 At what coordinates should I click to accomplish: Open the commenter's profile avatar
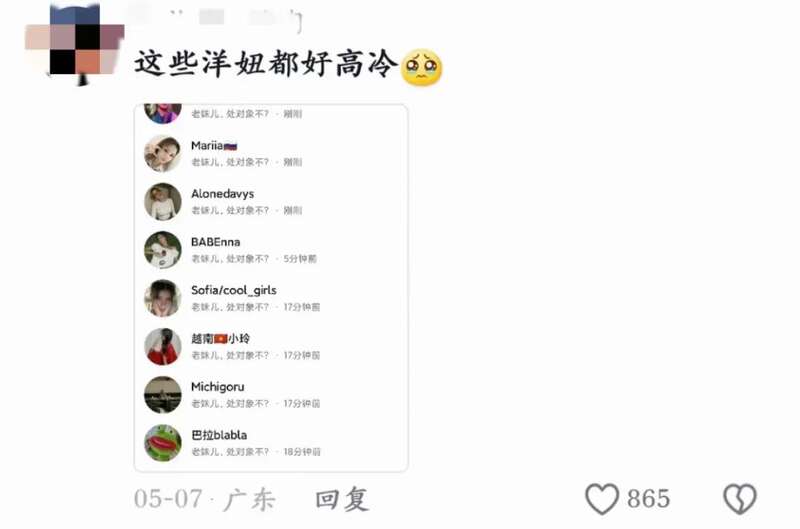pyautogui.click(x=74, y=40)
